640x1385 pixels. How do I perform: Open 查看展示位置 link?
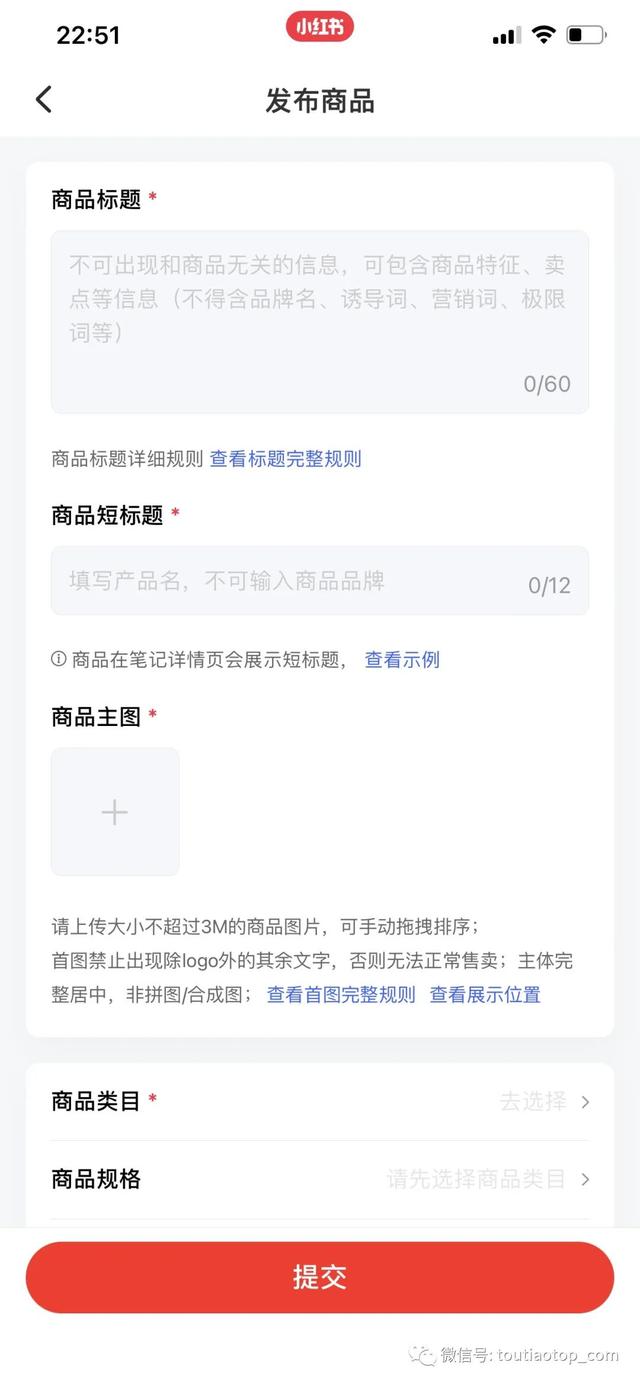point(485,994)
